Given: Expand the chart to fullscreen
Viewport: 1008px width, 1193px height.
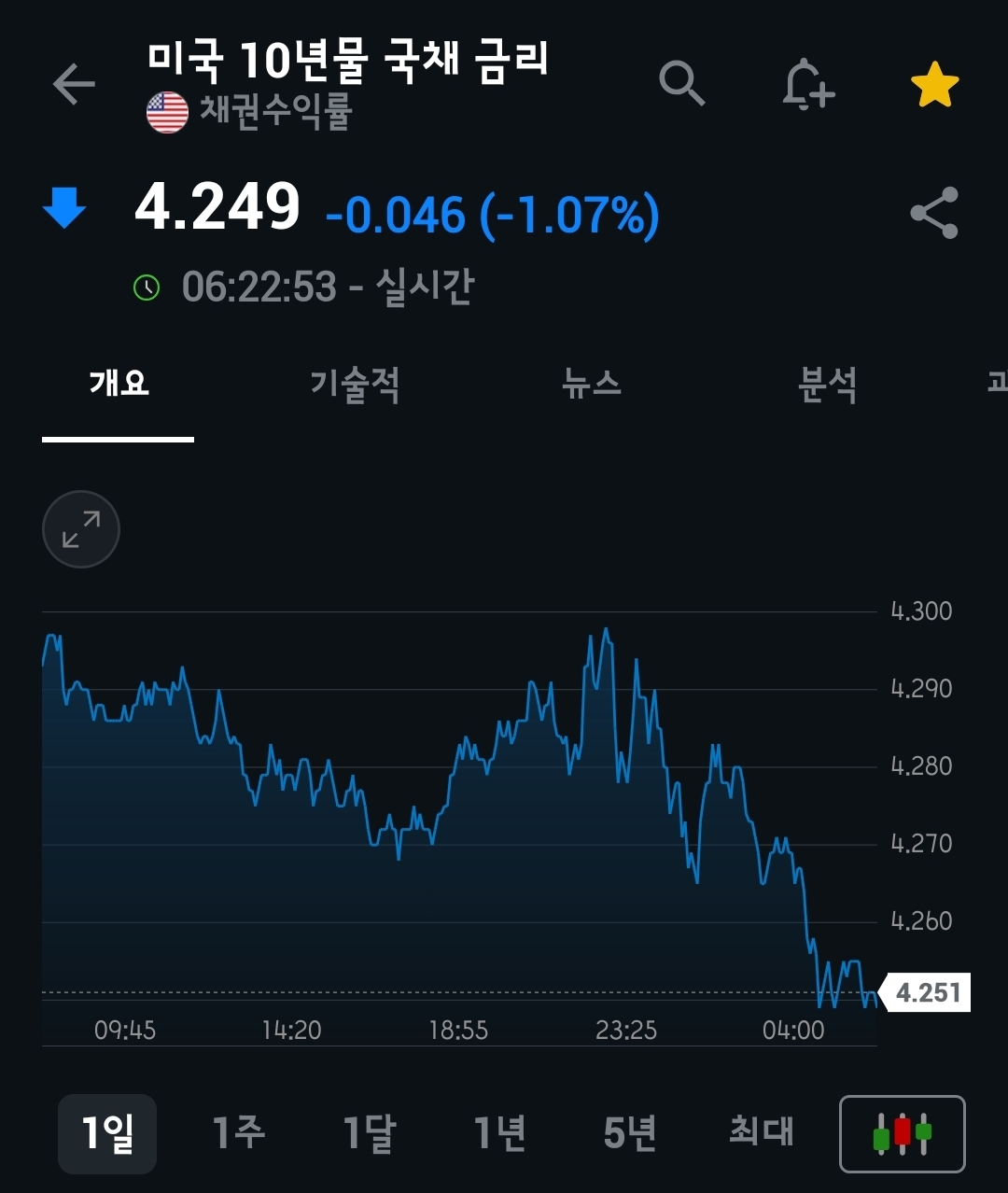Looking at the screenshot, I should [x=81, y=529].
